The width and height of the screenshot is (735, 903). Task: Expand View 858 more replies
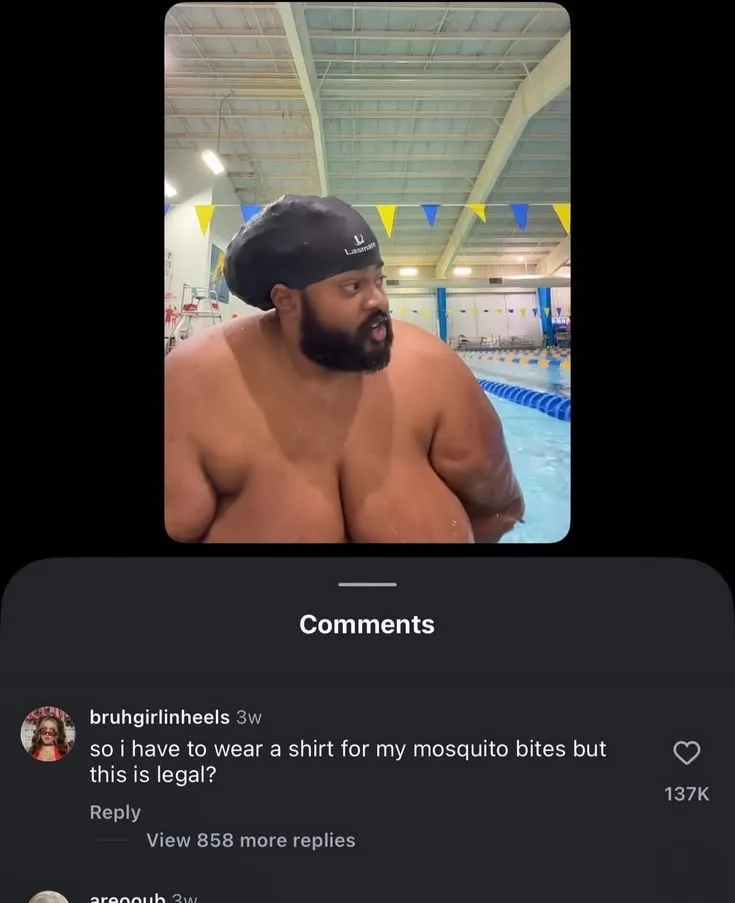click(x=250, y=840)
